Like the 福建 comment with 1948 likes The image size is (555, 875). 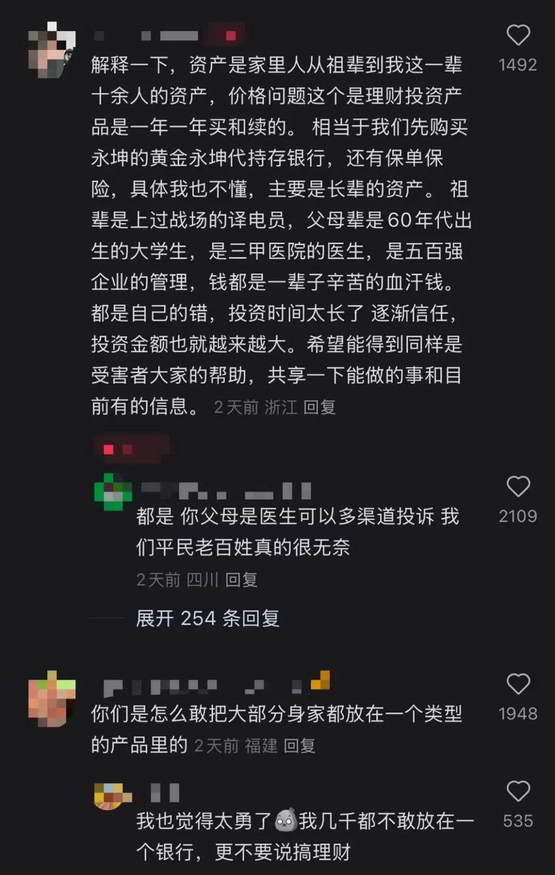[x=518, y=684]
